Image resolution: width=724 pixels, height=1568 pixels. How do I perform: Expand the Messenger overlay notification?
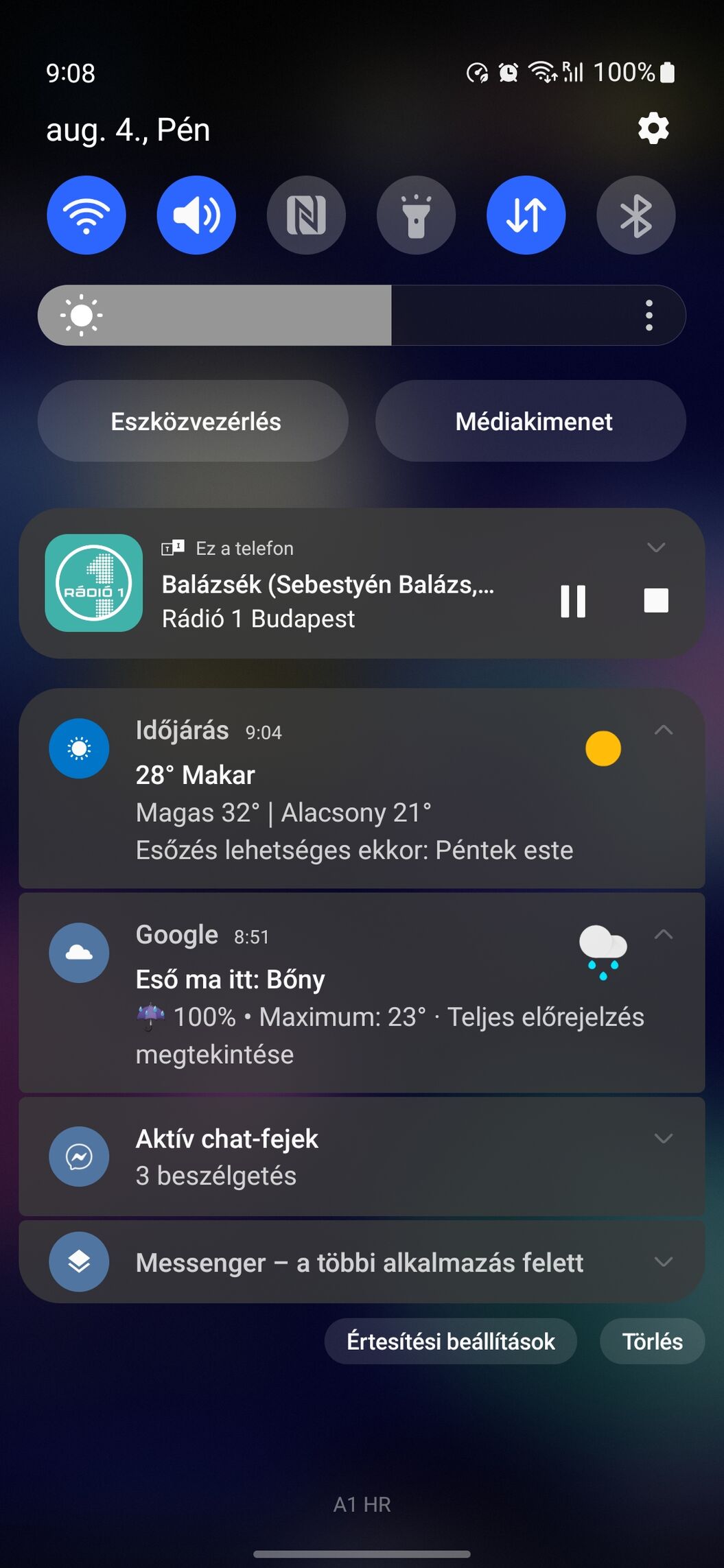[x=664, y=1262]
